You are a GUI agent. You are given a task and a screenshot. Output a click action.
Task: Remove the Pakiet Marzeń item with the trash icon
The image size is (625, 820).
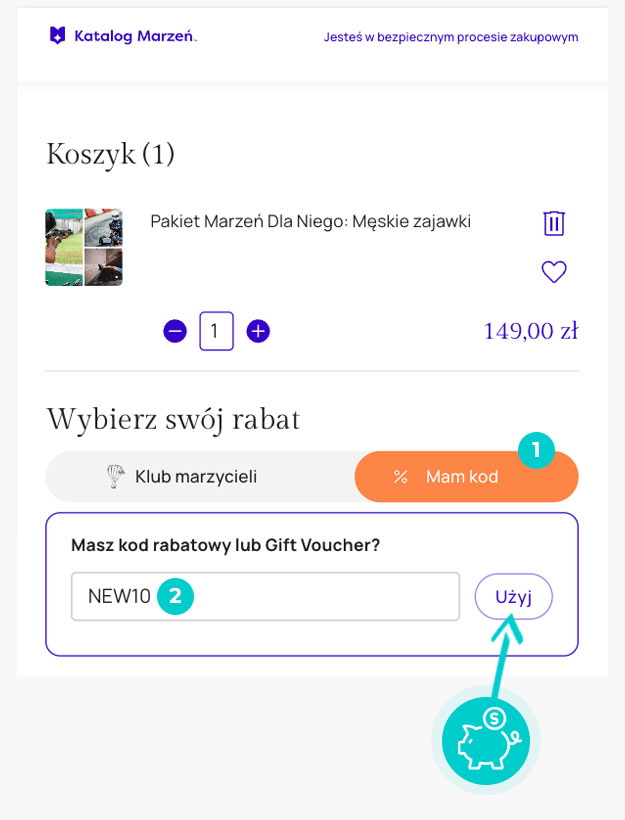pyautogui.click(x=553, y=223)
